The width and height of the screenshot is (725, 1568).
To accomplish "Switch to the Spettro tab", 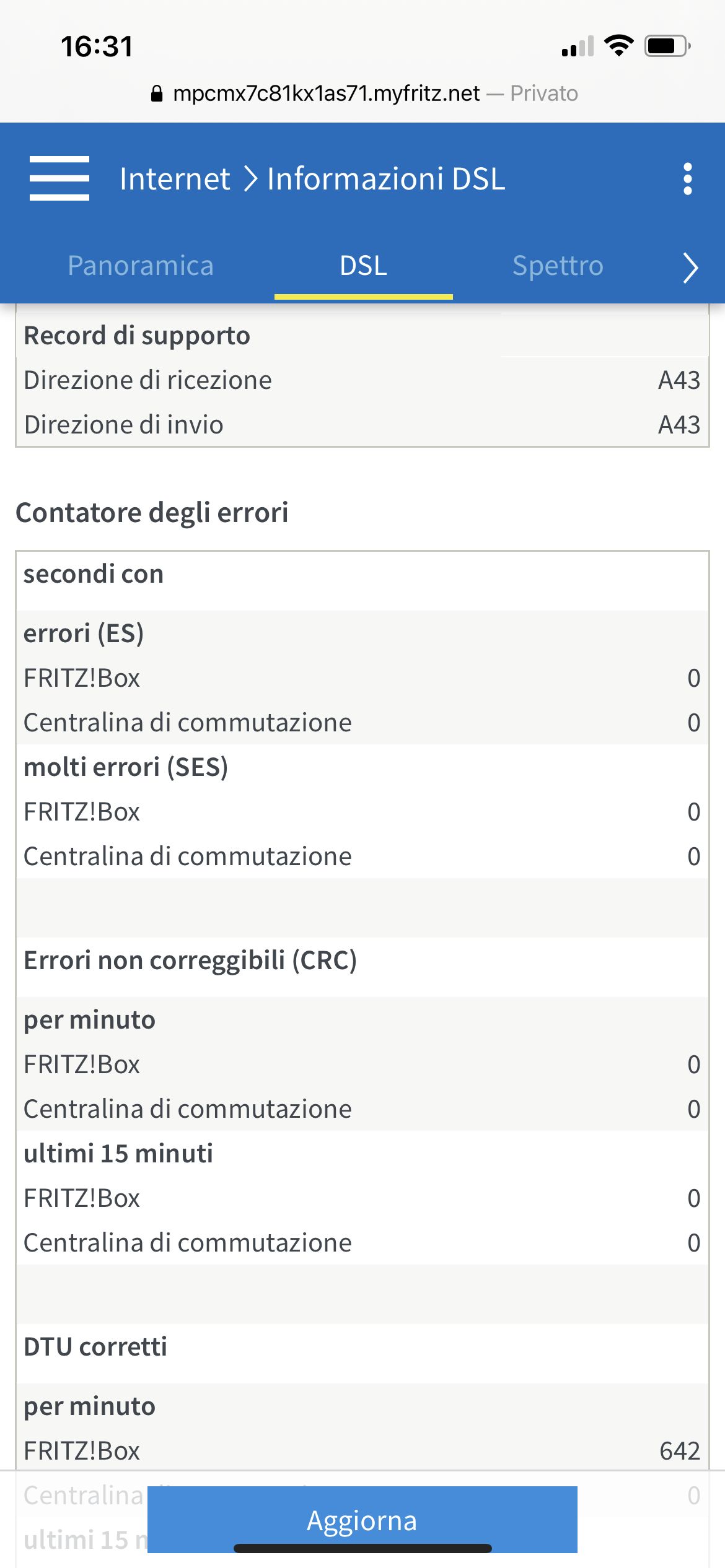I will coord(558,266).
